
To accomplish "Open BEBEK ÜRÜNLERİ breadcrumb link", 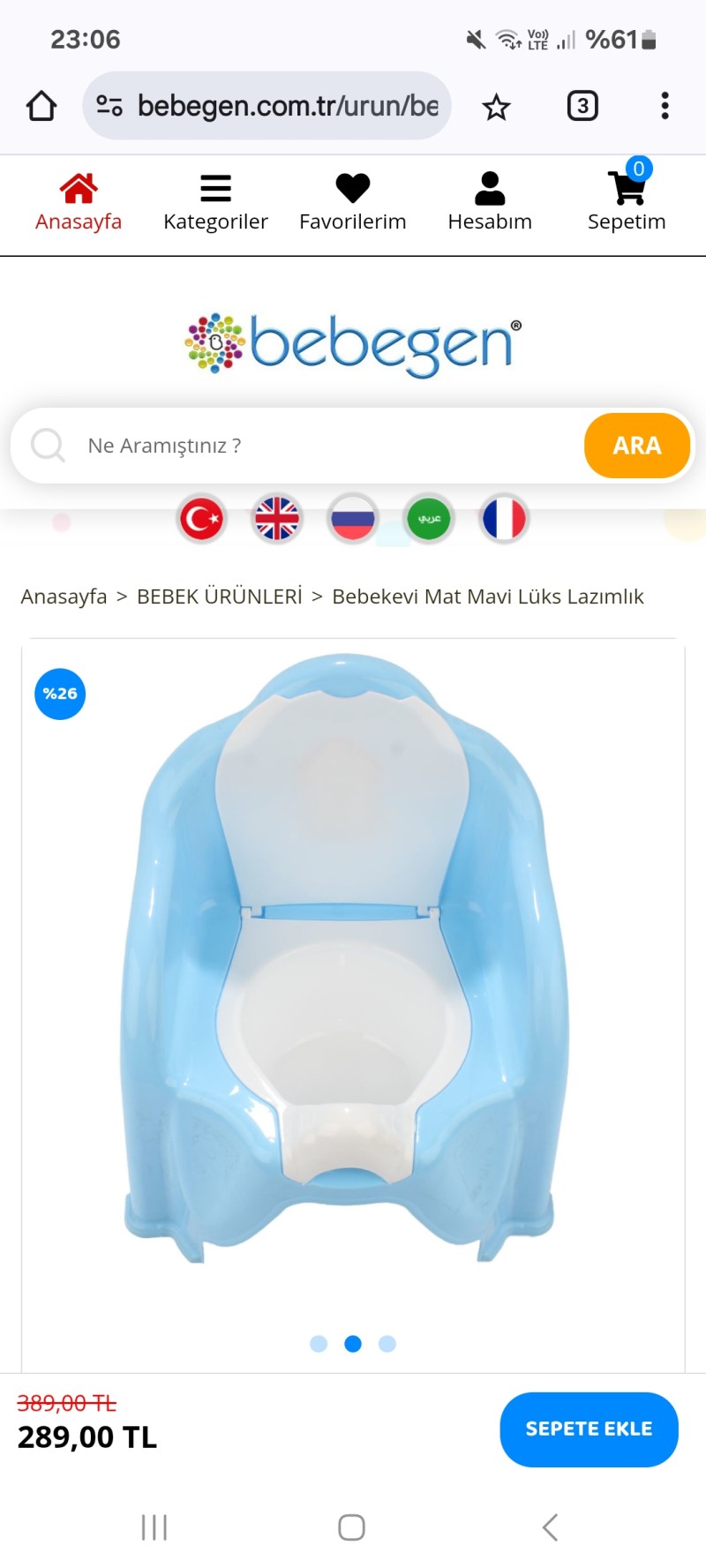I will click(220, 596).
